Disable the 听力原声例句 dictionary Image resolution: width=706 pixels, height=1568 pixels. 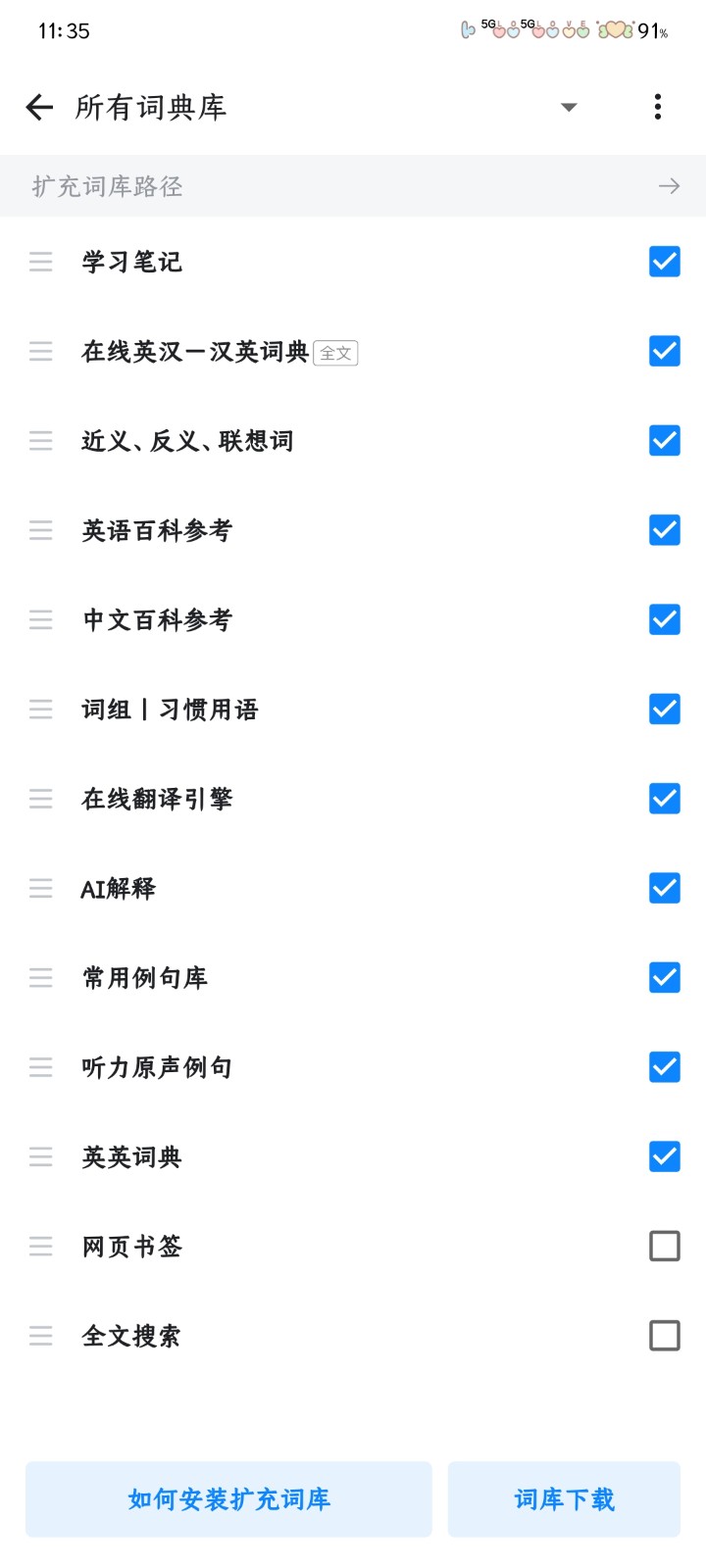coord(664,1067)
